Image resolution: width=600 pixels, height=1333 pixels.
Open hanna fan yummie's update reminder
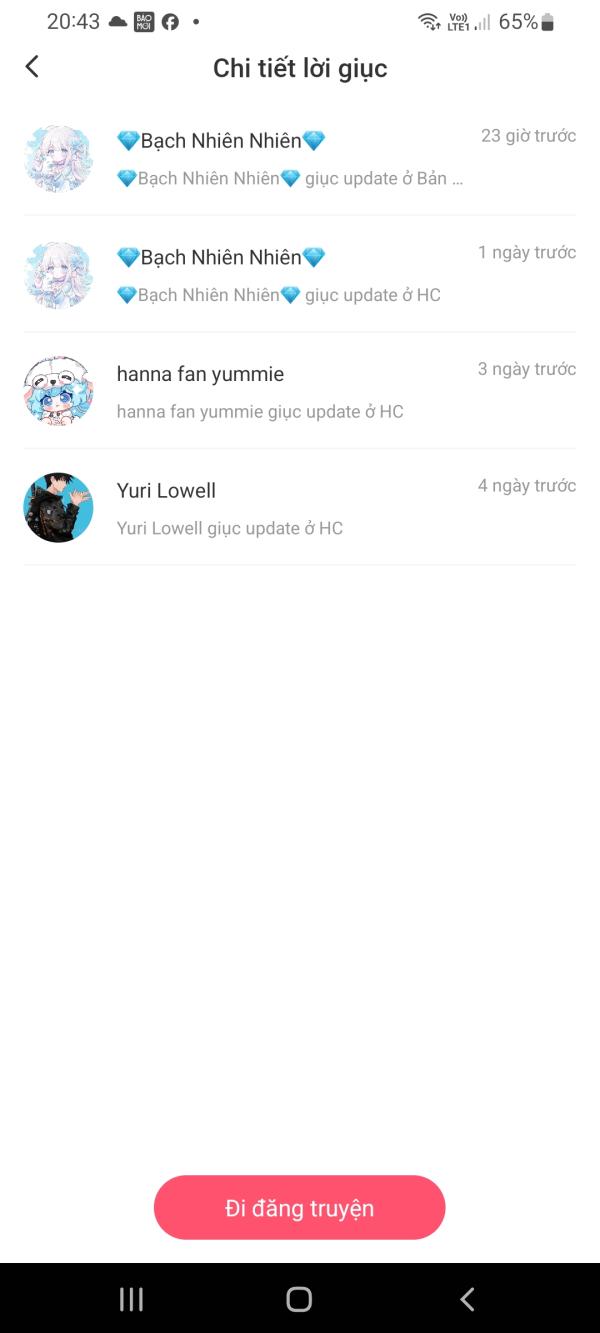pyautogui.click(x=299, y=391)
